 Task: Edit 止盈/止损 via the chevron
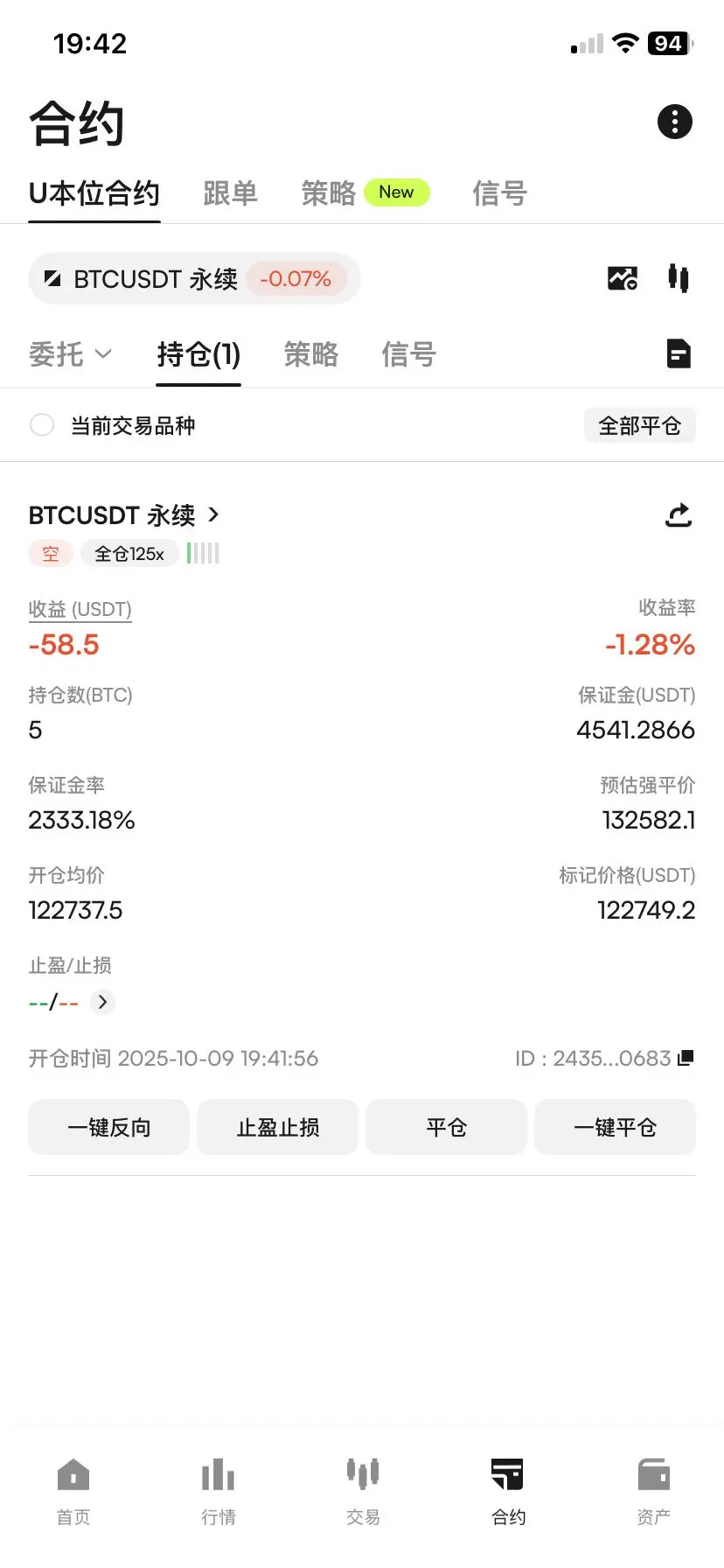tap(102, 1002)
